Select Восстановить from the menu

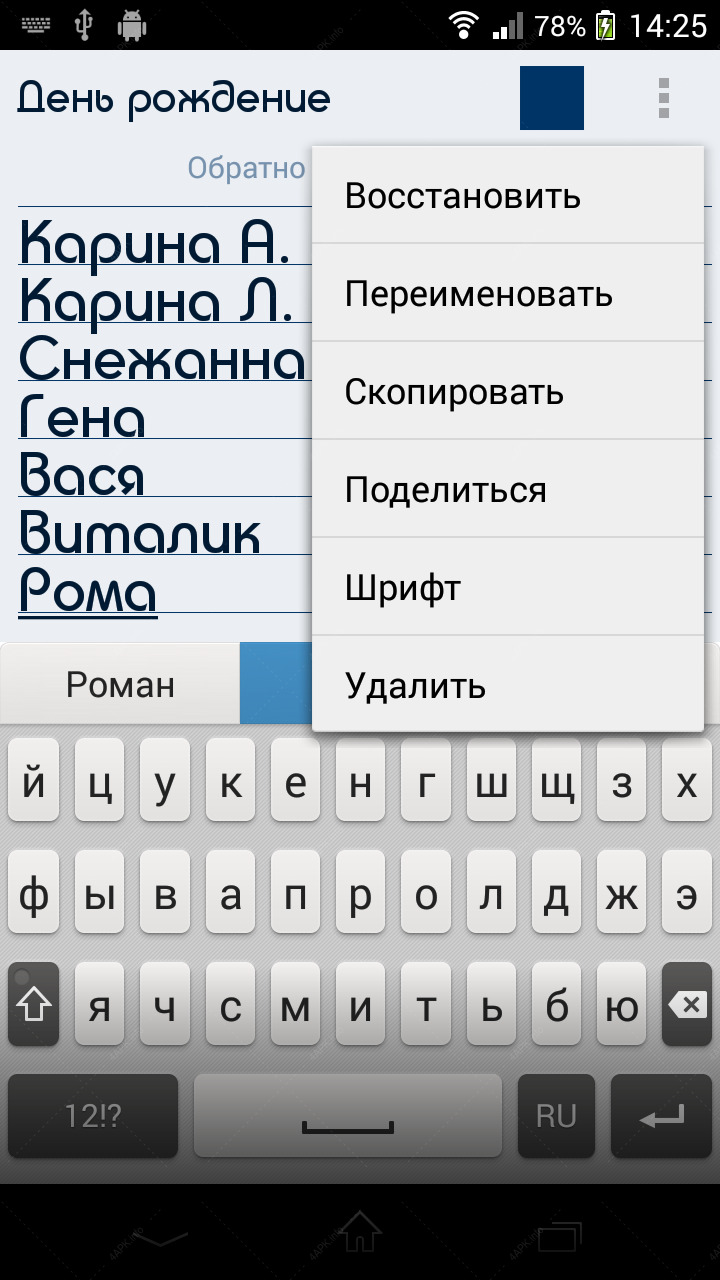[508, 196]
